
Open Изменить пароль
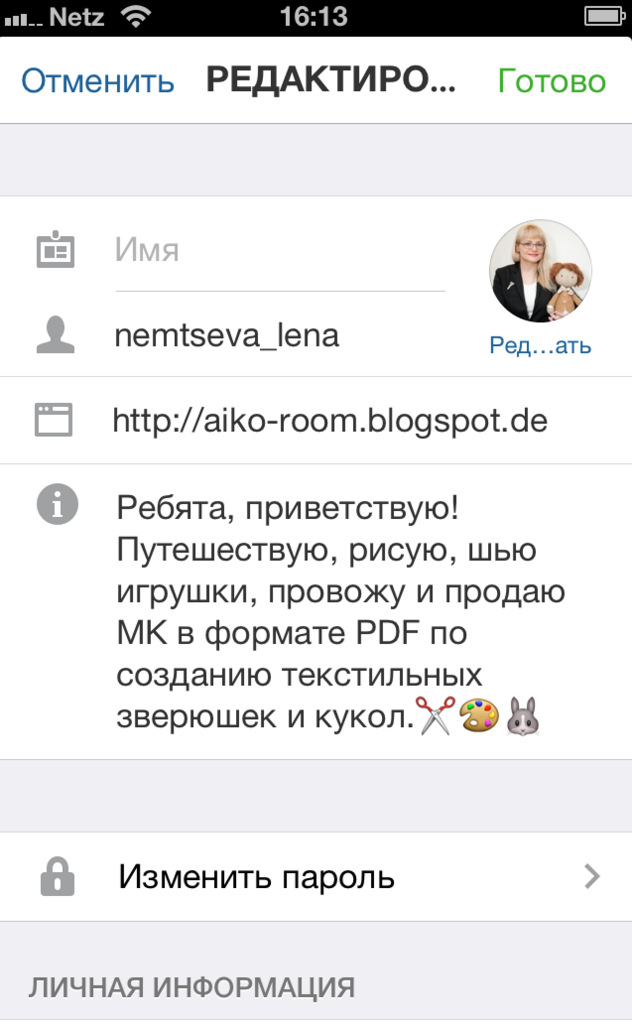(x=316, y=877)
